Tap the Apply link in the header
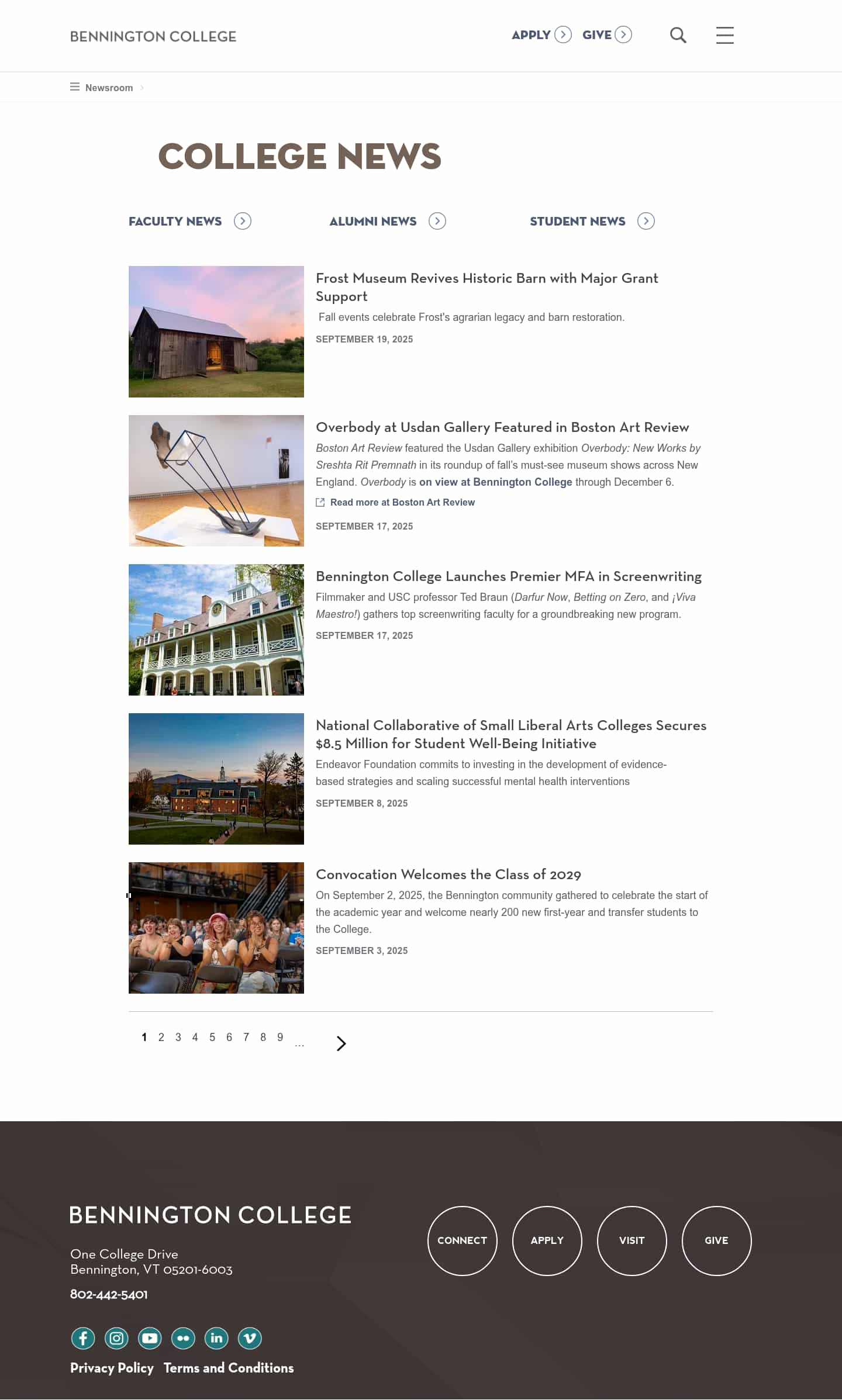This screenshot has width=842, height=1400. tap(541, 35)
